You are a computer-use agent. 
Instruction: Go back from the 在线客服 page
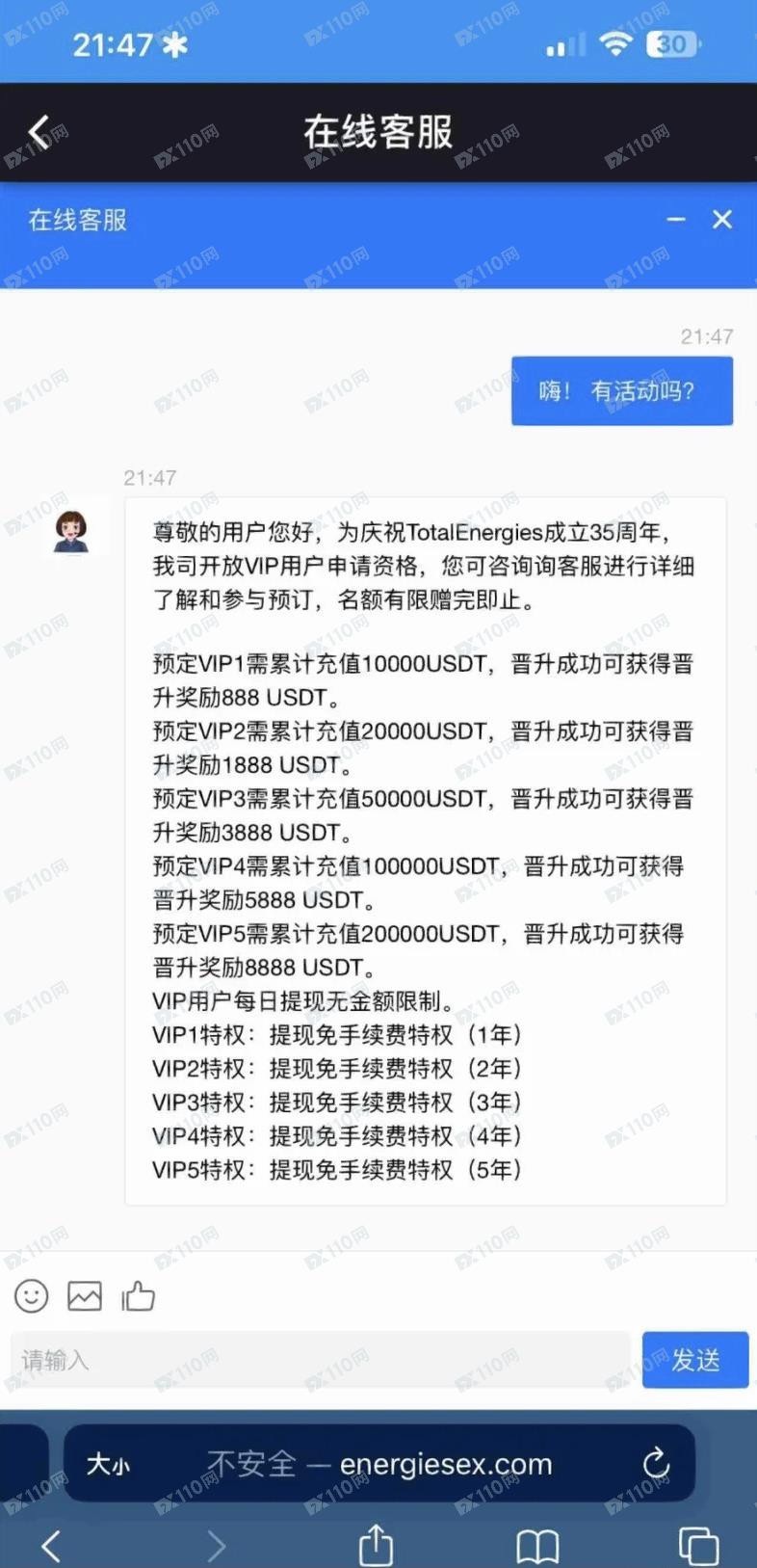click(39, 132)
